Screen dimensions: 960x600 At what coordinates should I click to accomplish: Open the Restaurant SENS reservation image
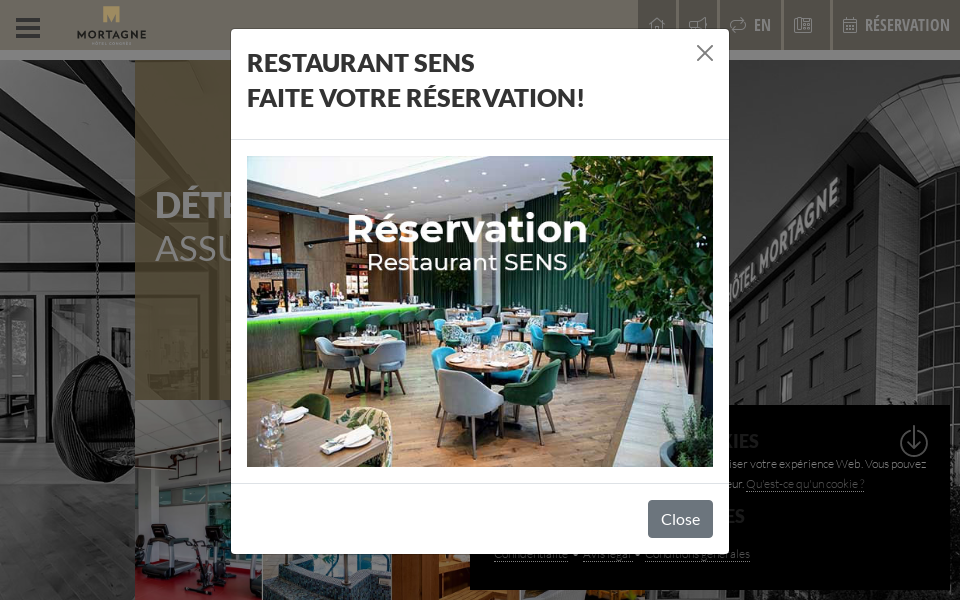point(480,311)
